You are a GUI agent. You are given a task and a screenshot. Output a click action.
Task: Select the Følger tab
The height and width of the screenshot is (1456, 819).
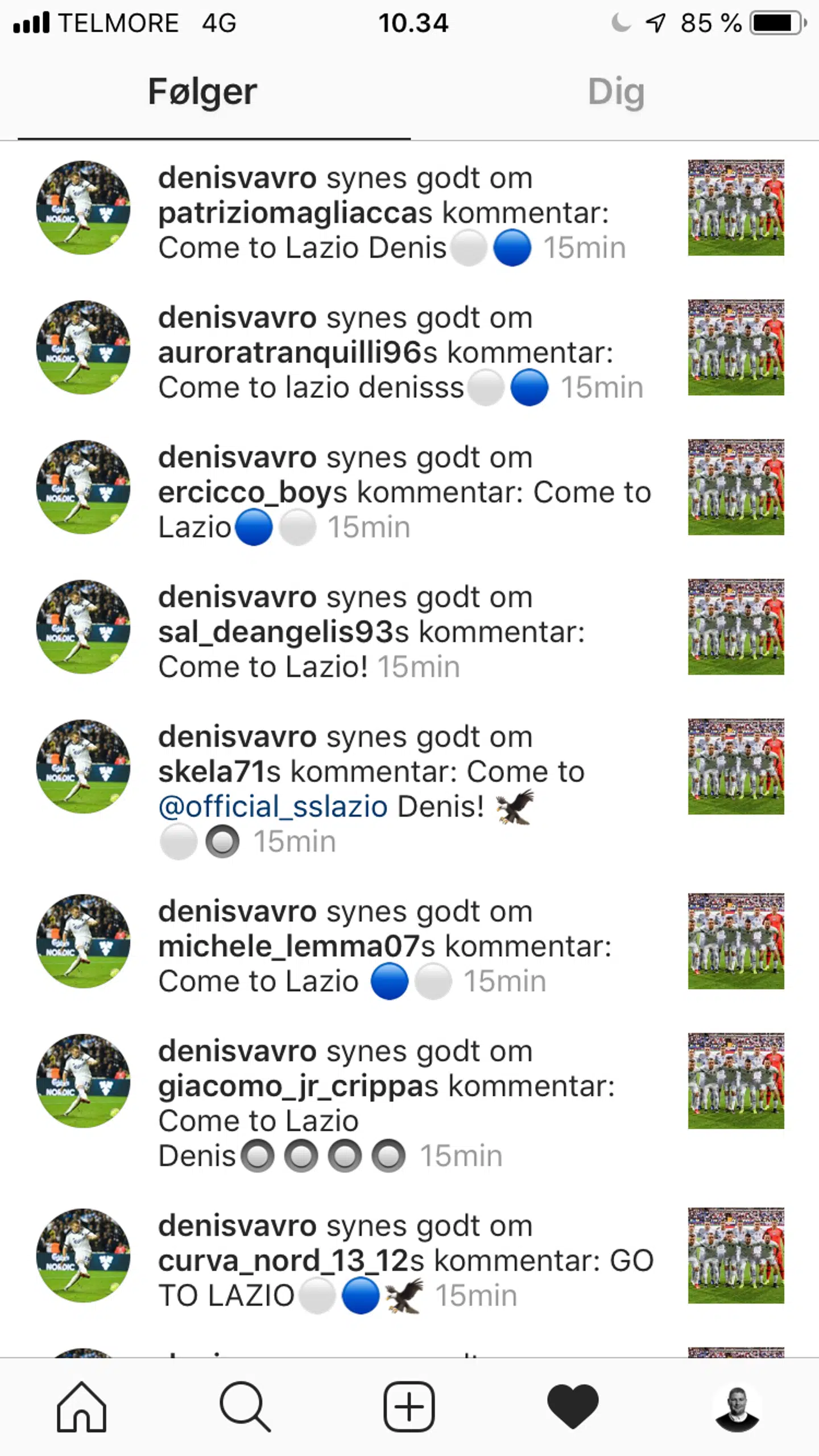point(202,92)
